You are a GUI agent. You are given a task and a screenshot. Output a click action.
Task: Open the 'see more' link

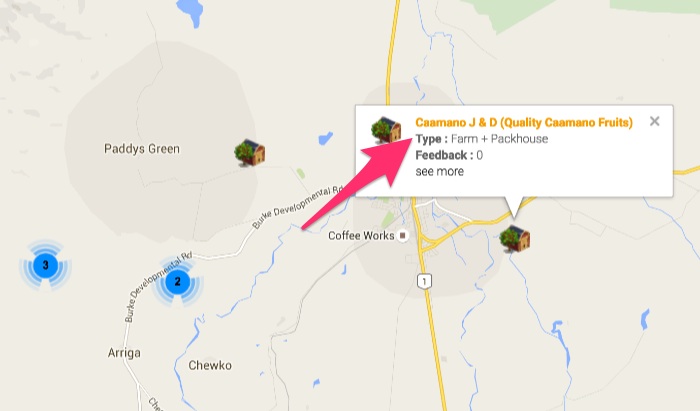(440, 171)
